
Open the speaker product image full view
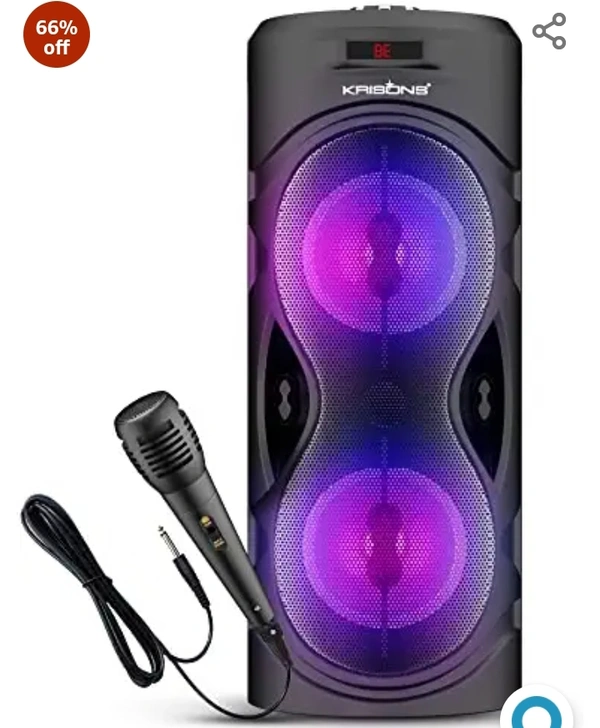pos(385,360)
